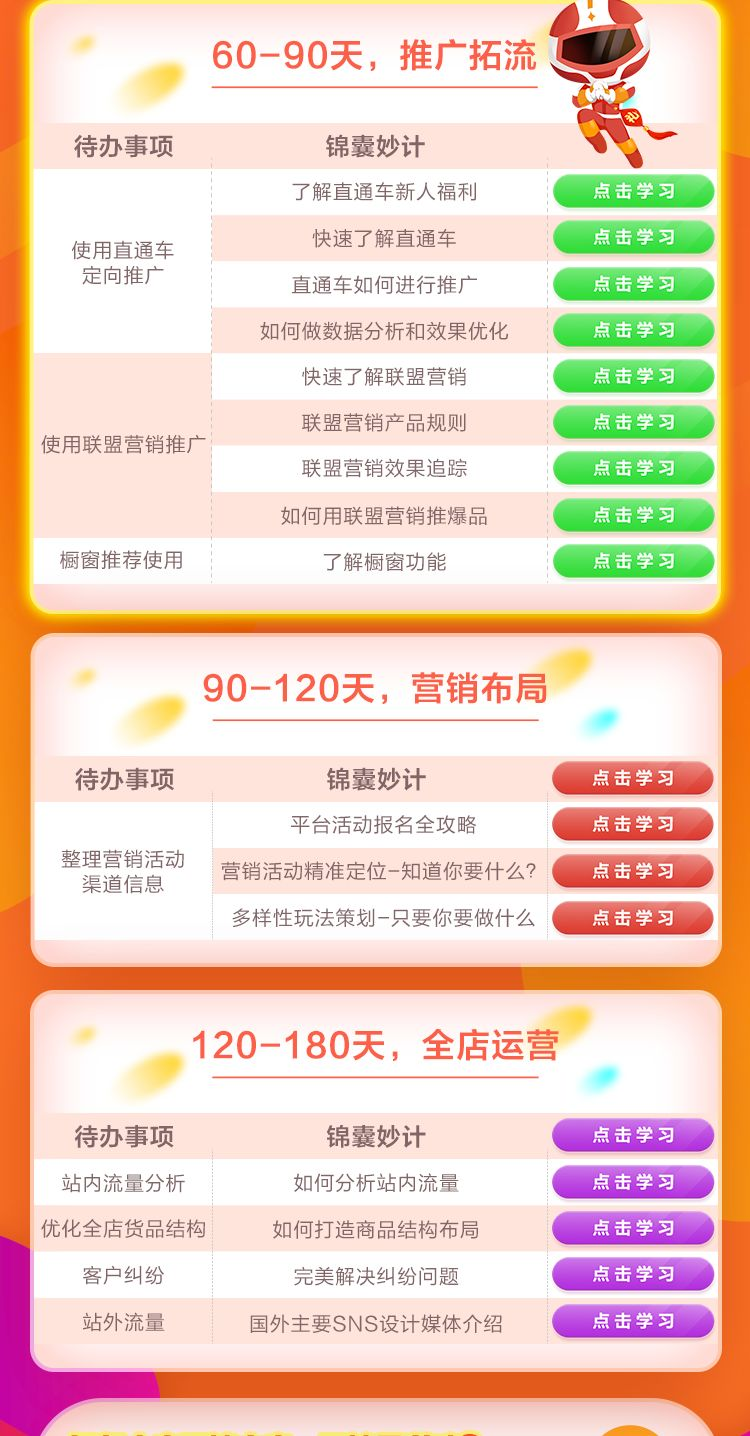The height and width of the screenshot is (1436, 750).
Task: Tap 点击学习 beside 联盟营销效果追踪
Action: tap(634, 468)
